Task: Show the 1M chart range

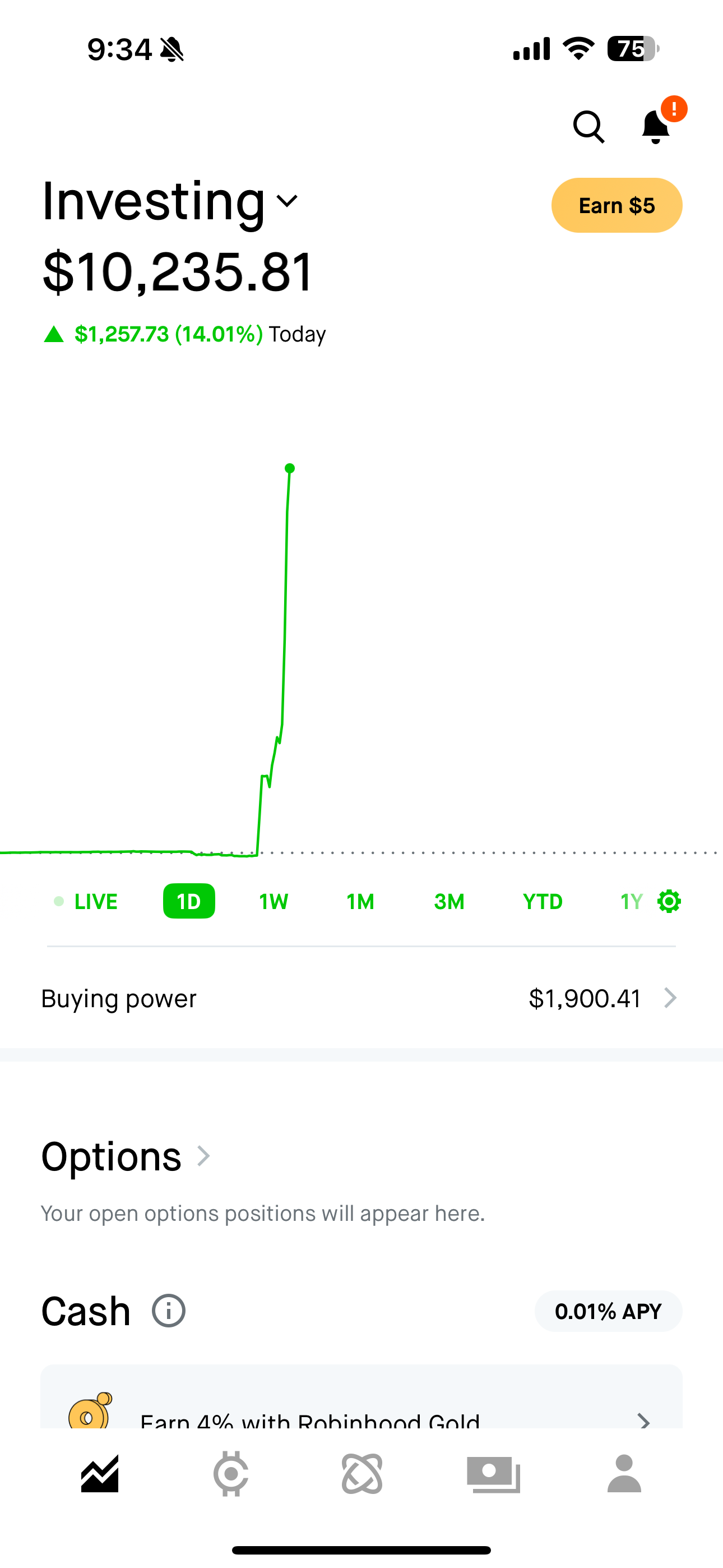Action: (x=360, y=901)
